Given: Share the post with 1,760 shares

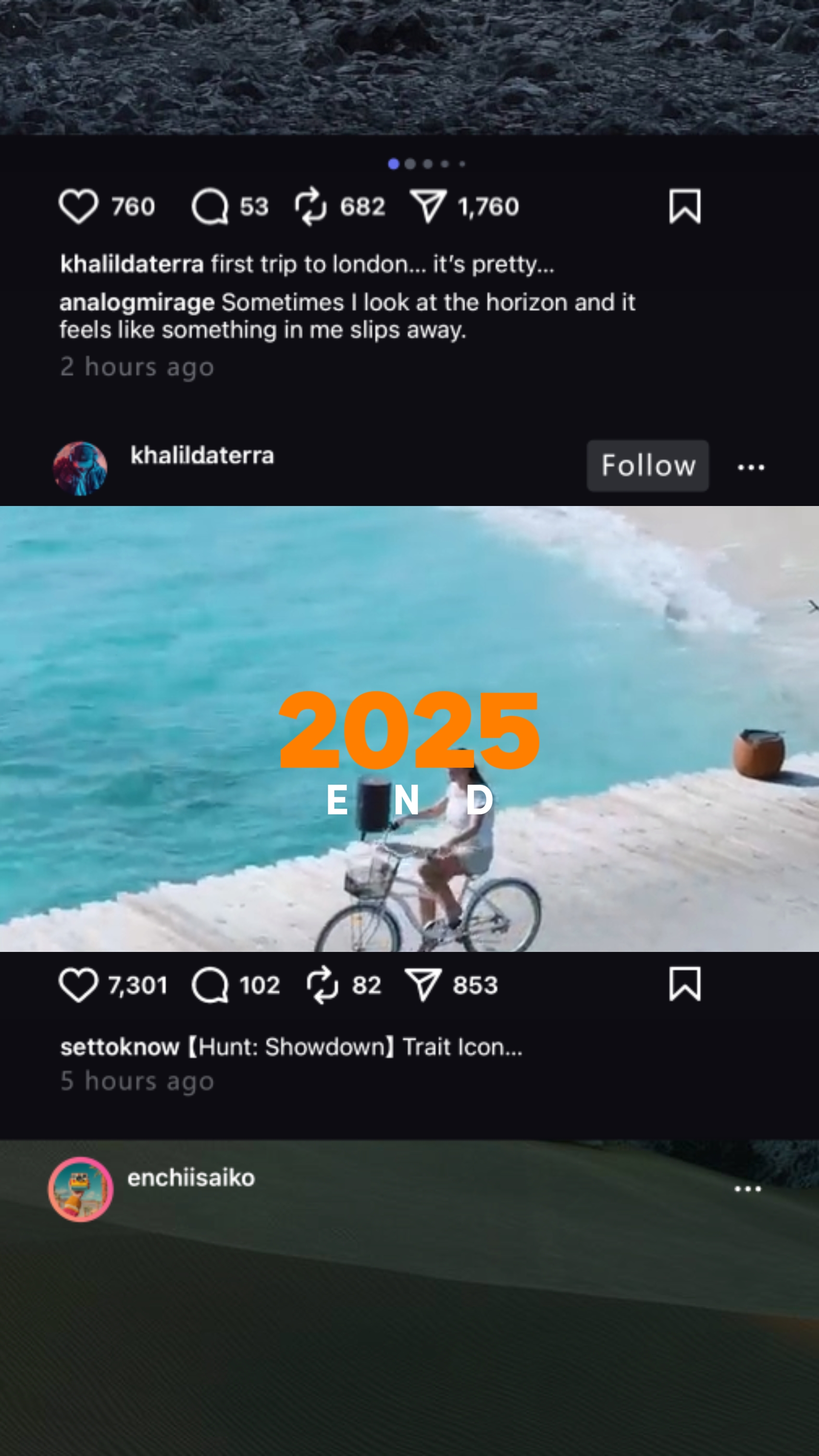Looking at the screenshot, I should click(428, 206).
